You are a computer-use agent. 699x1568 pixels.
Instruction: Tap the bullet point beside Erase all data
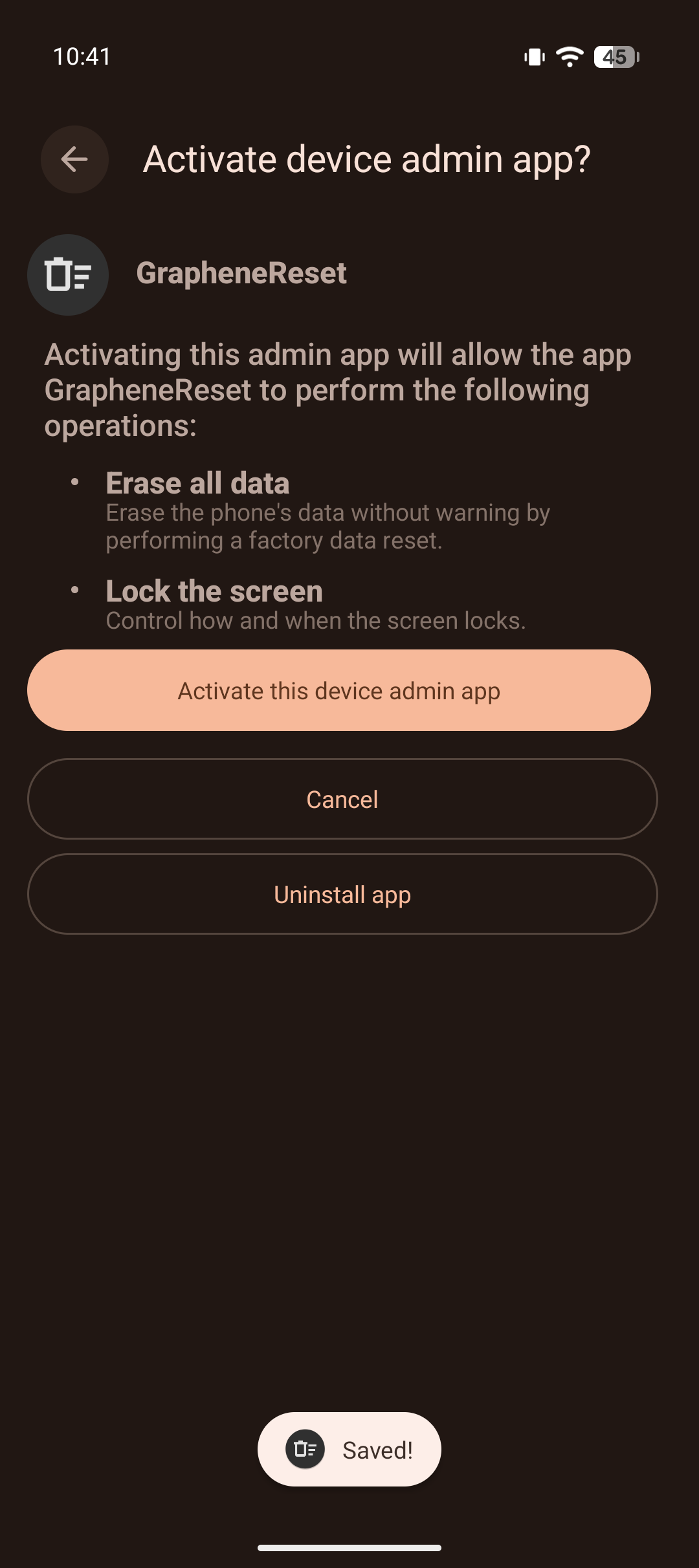74,482
